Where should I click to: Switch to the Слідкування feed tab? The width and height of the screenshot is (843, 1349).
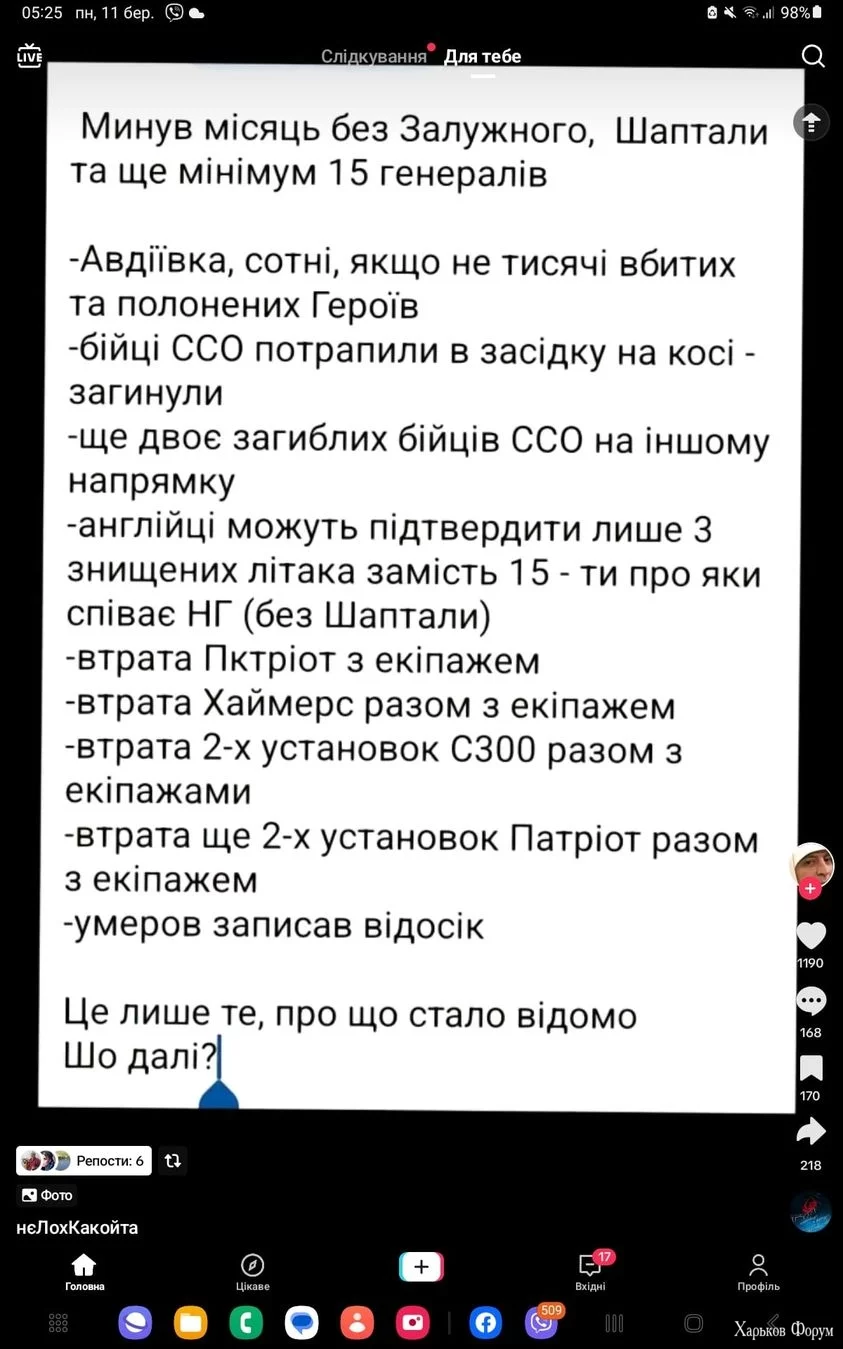click(x=373, y=57)
